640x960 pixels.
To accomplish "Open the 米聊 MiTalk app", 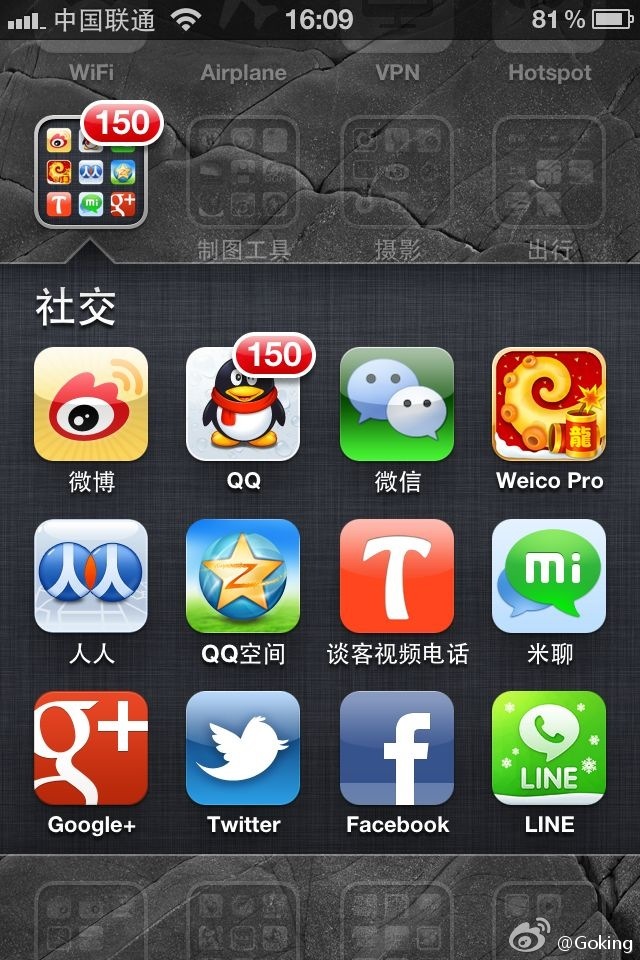I will (549, 576).
